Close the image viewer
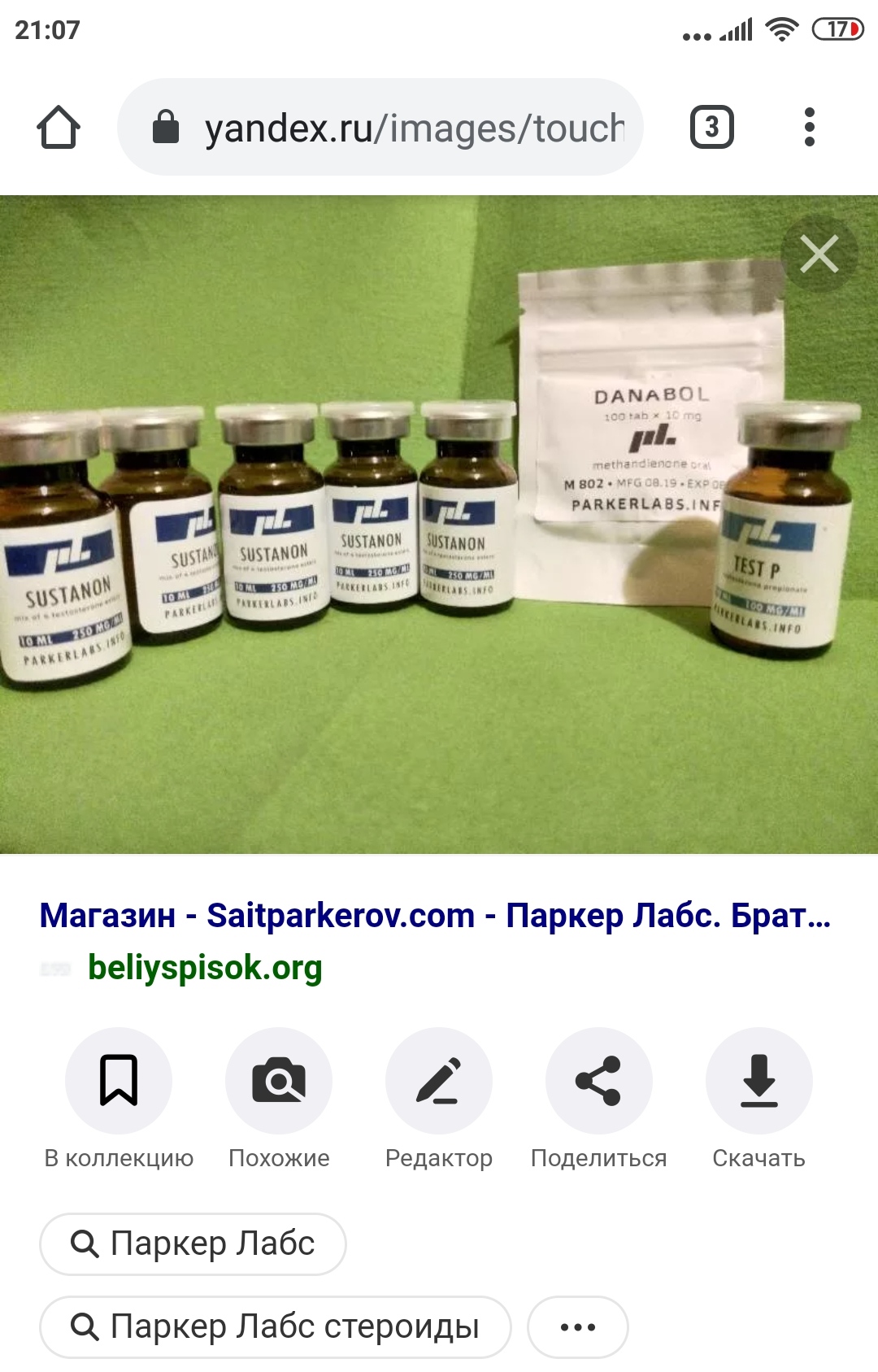 pos(819,255)
